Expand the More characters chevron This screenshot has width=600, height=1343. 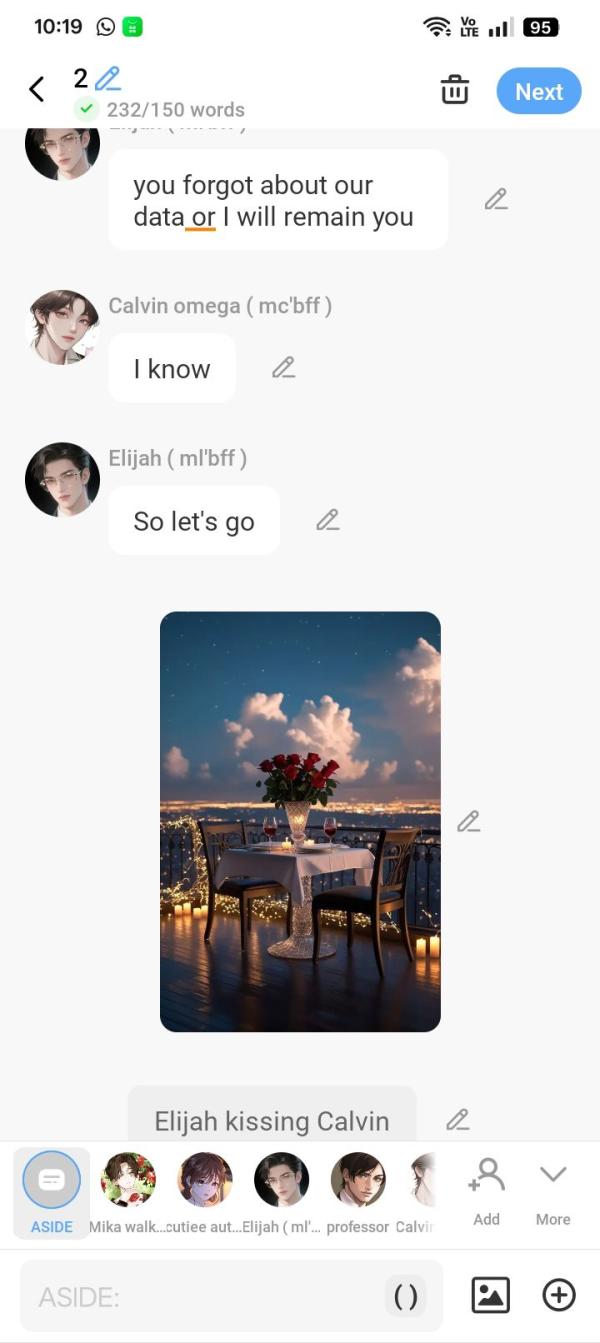point(553,1190)
